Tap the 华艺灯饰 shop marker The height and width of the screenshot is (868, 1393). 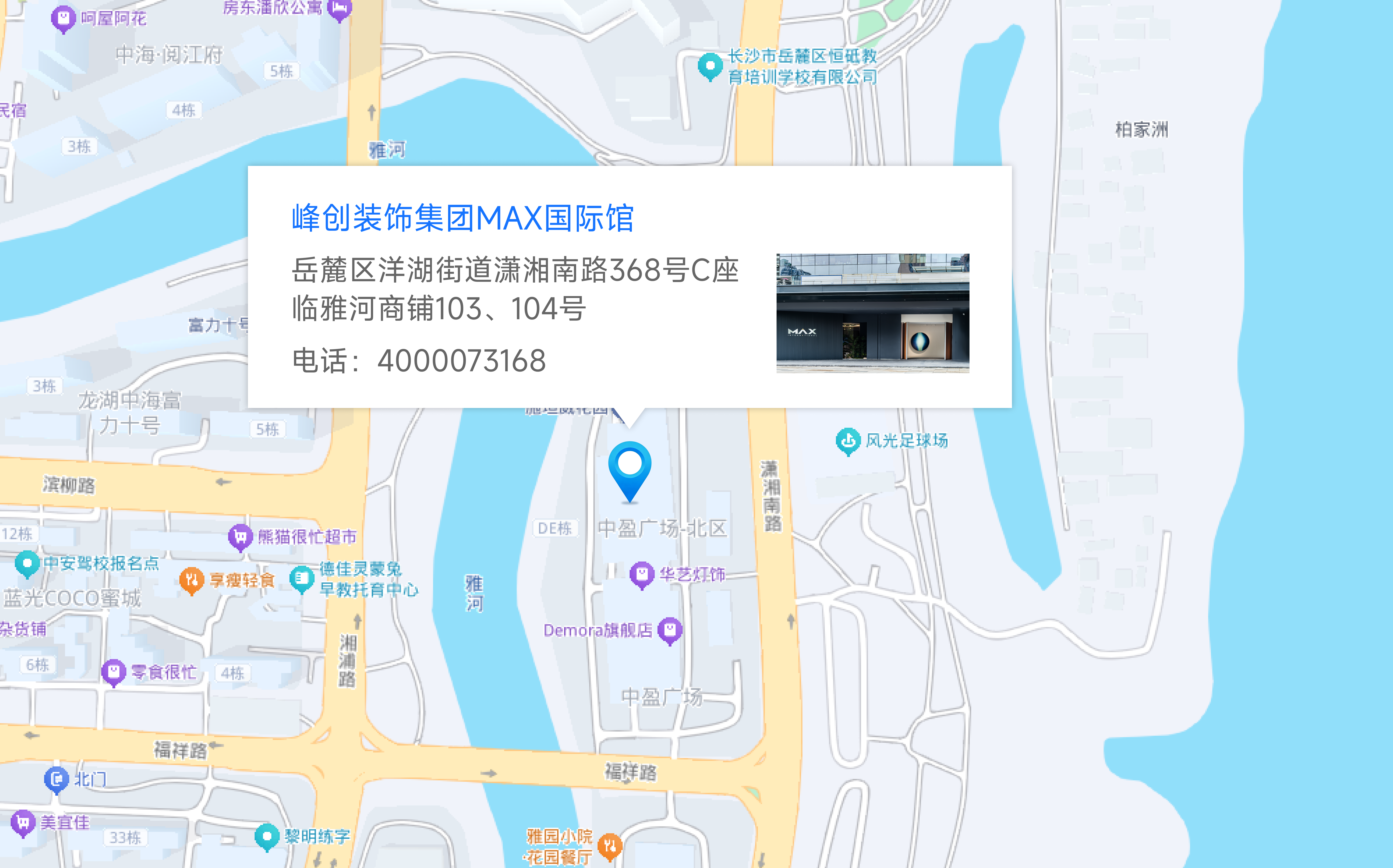(x=642, y=574)
